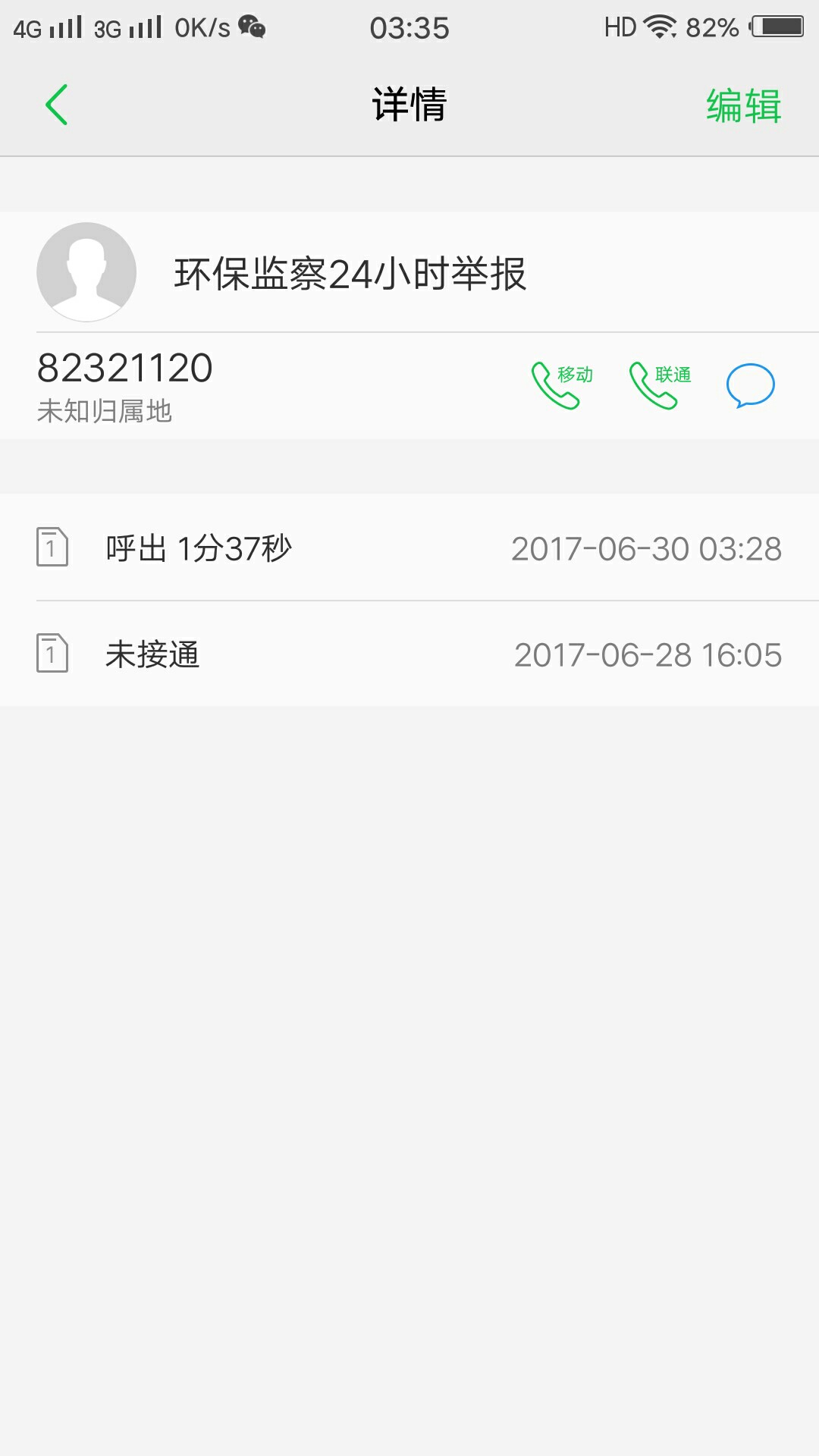Open the 未接通 call record
819x1456 pixels.
[x=409, y=654]
